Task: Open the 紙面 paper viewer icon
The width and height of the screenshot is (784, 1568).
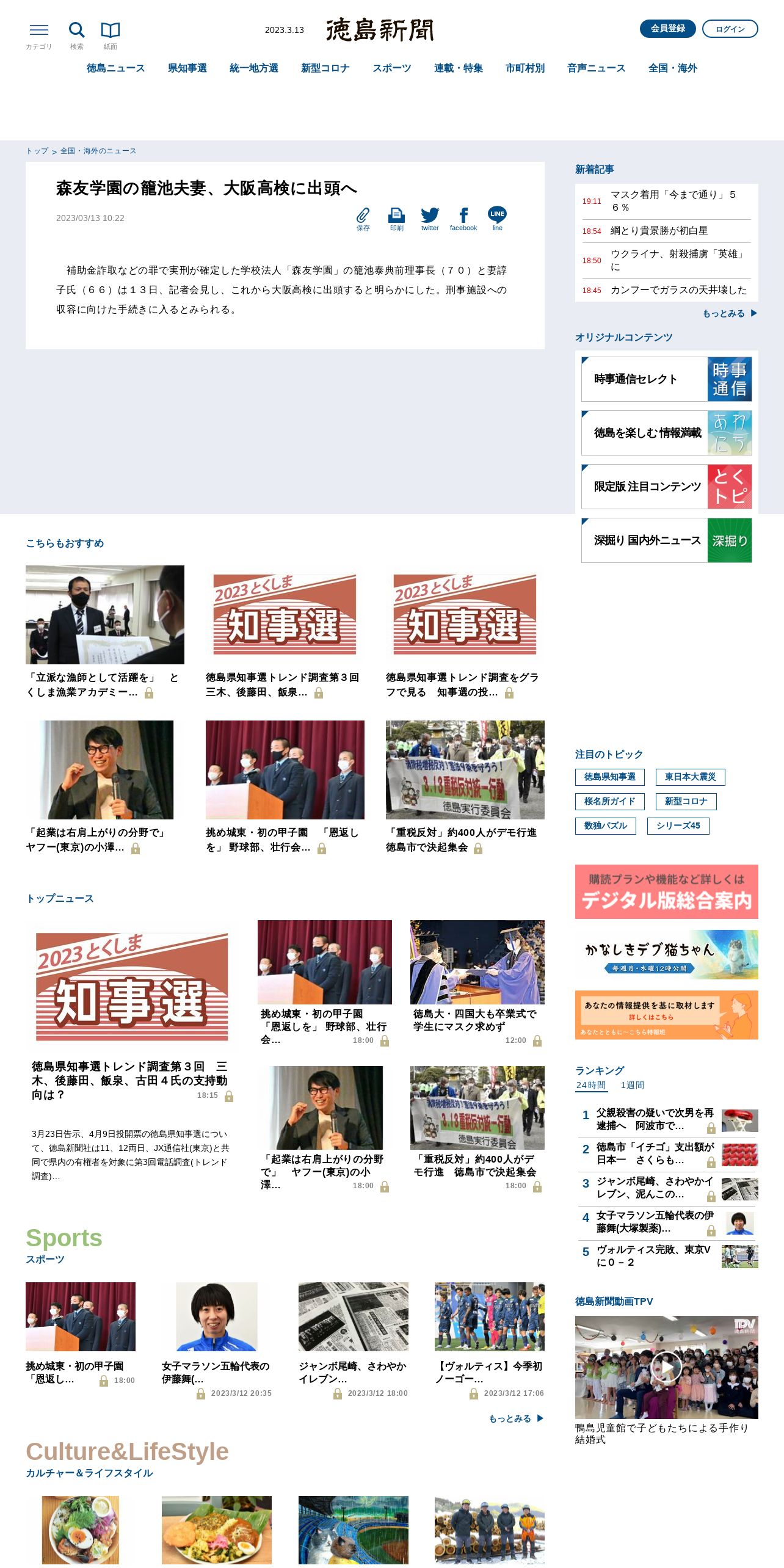Action: coord(110,31)
